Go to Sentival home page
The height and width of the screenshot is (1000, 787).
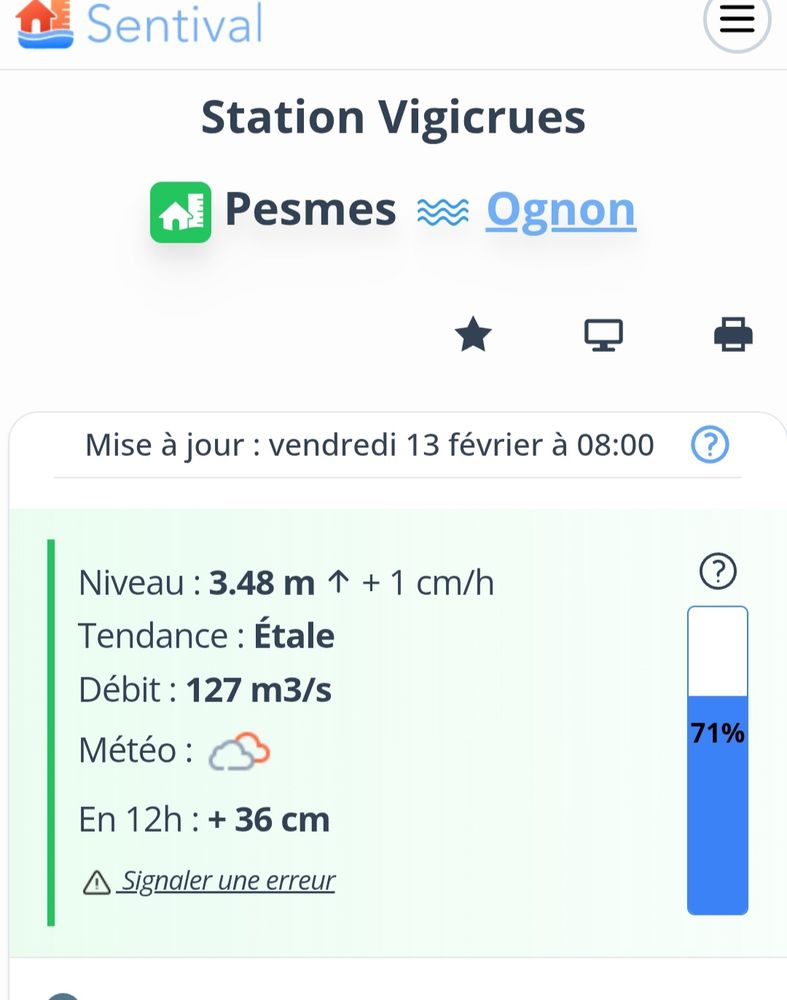pyautogui.click(x=140, y=24)
